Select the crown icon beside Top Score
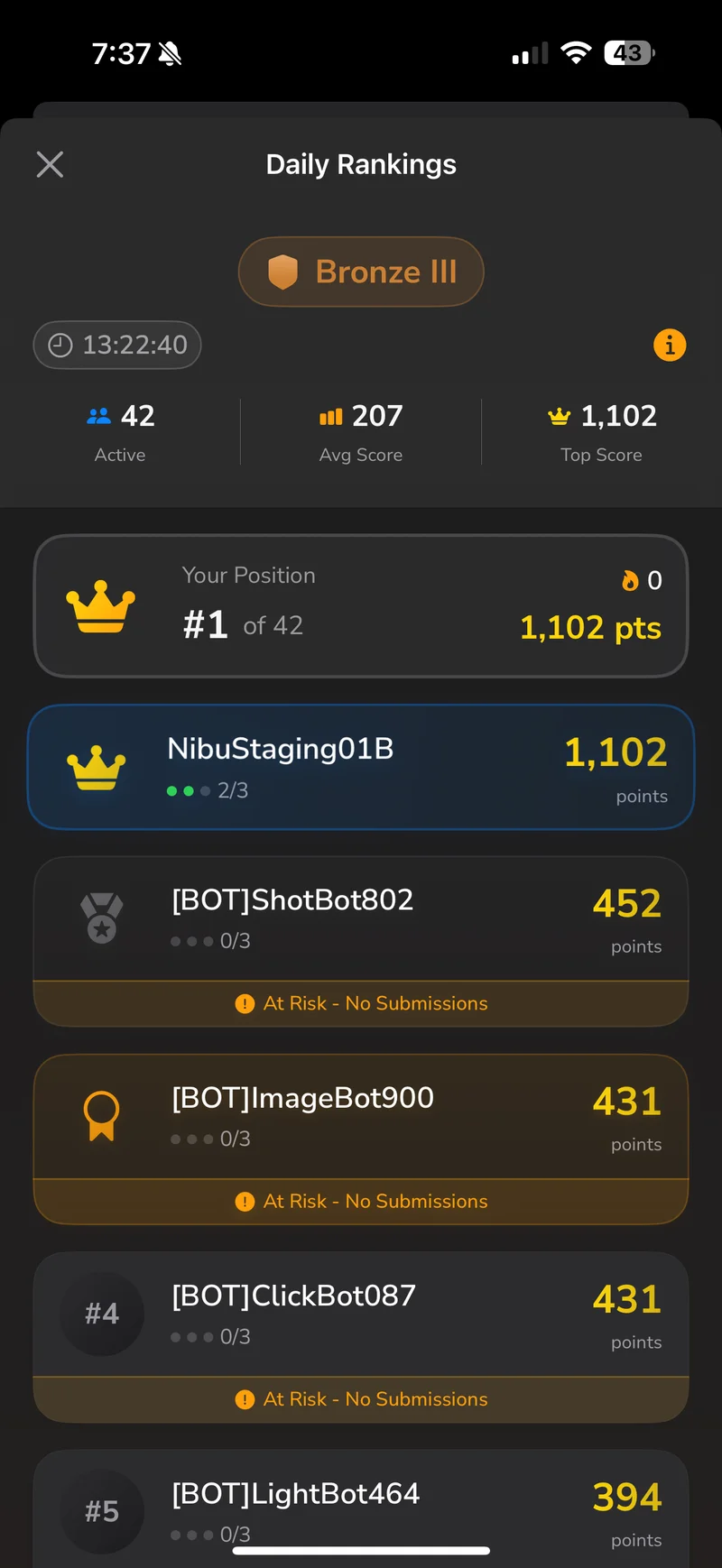Image resolution: width=722 pixels, height=1568 pixels. pyautogui.click(x=559, y=416)
